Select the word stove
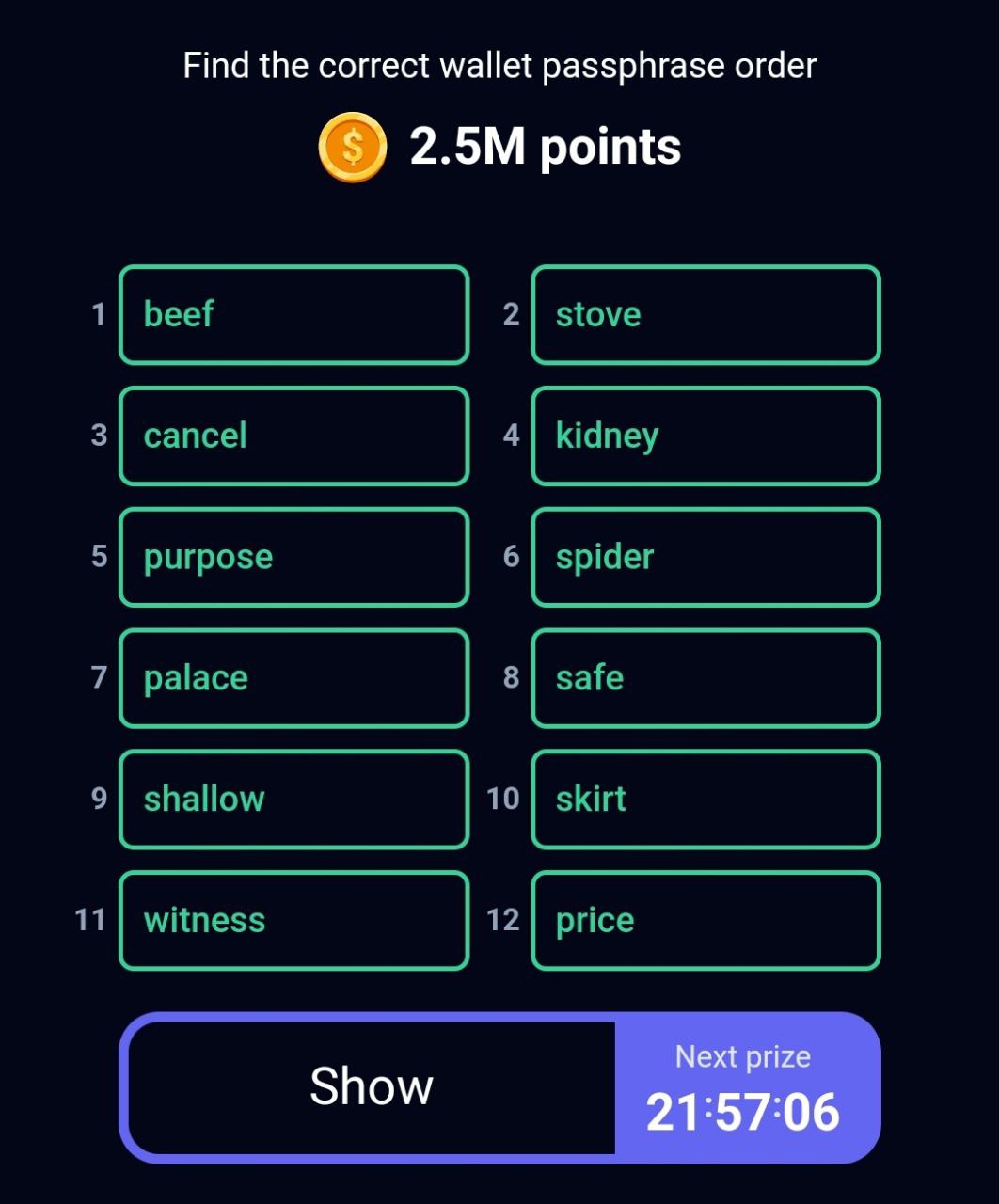 706,314
